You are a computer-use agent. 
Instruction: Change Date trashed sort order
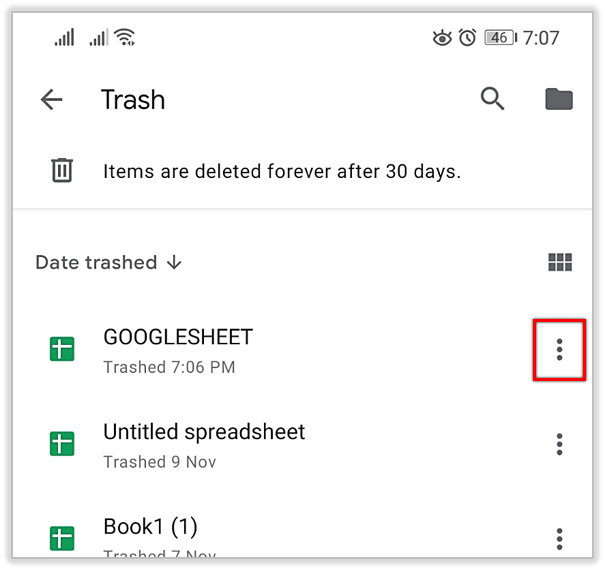click(x=109, y=262)
